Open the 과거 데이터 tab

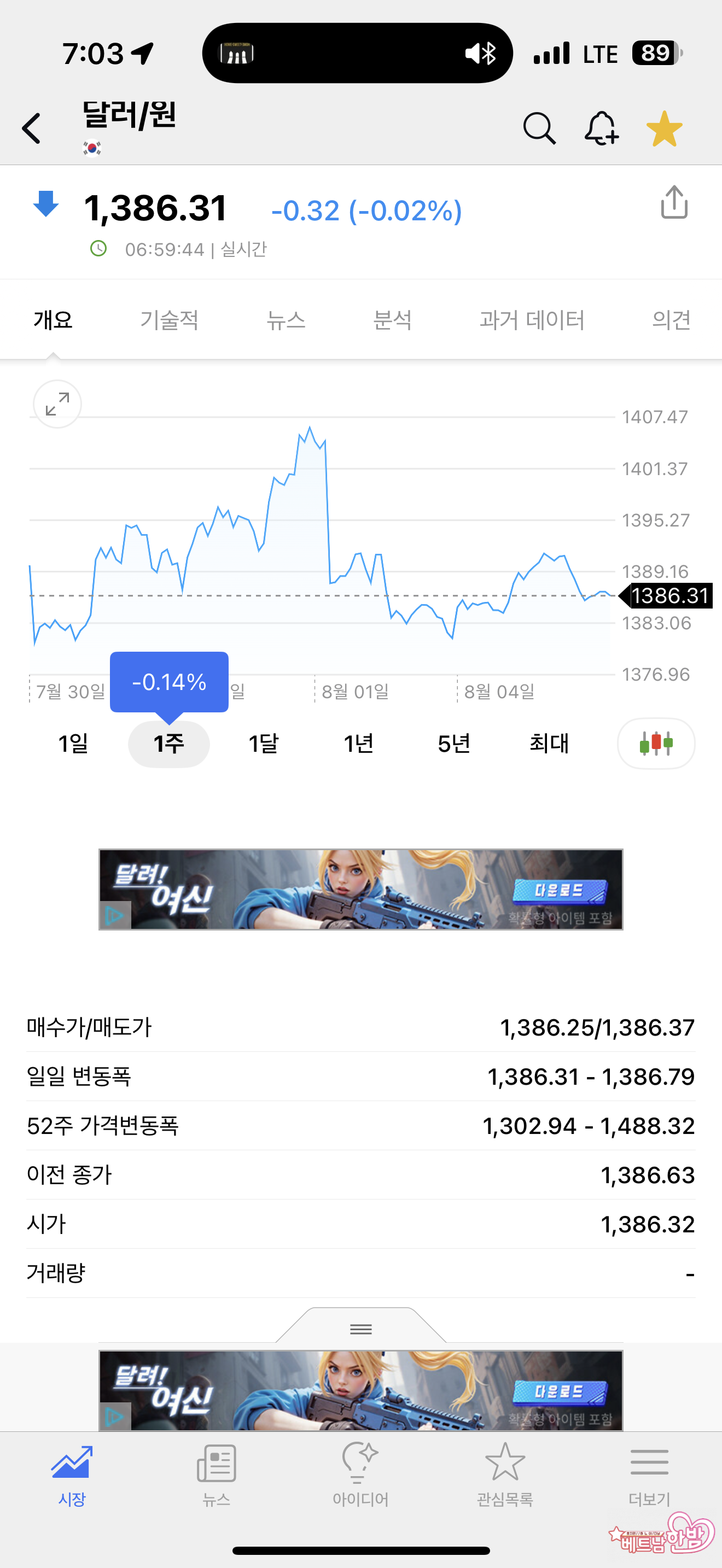click(x=532, y=320)
